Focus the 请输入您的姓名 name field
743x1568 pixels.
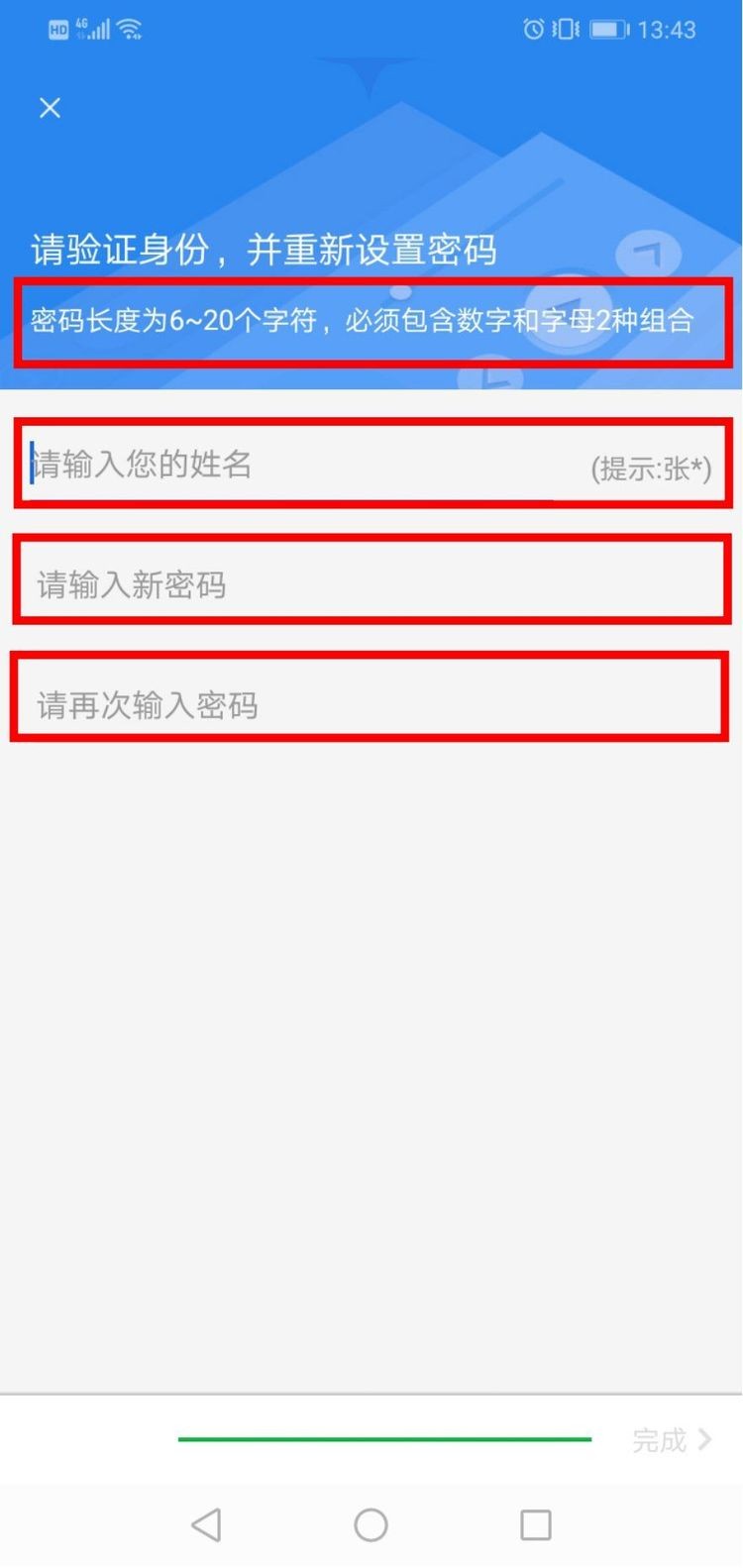pyautogui.click(x=297, y=464)
